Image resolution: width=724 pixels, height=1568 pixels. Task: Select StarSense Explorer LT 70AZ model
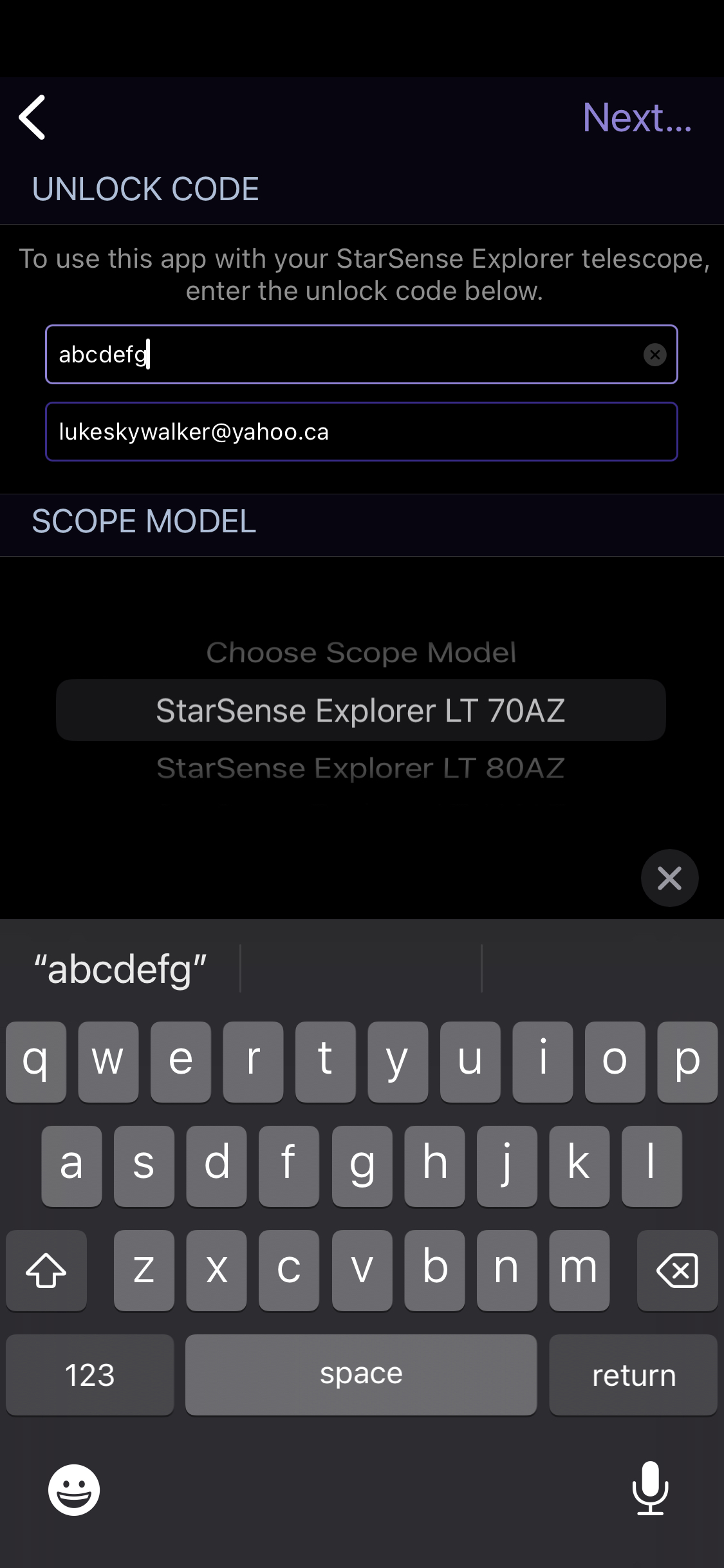tap(361, 711)
